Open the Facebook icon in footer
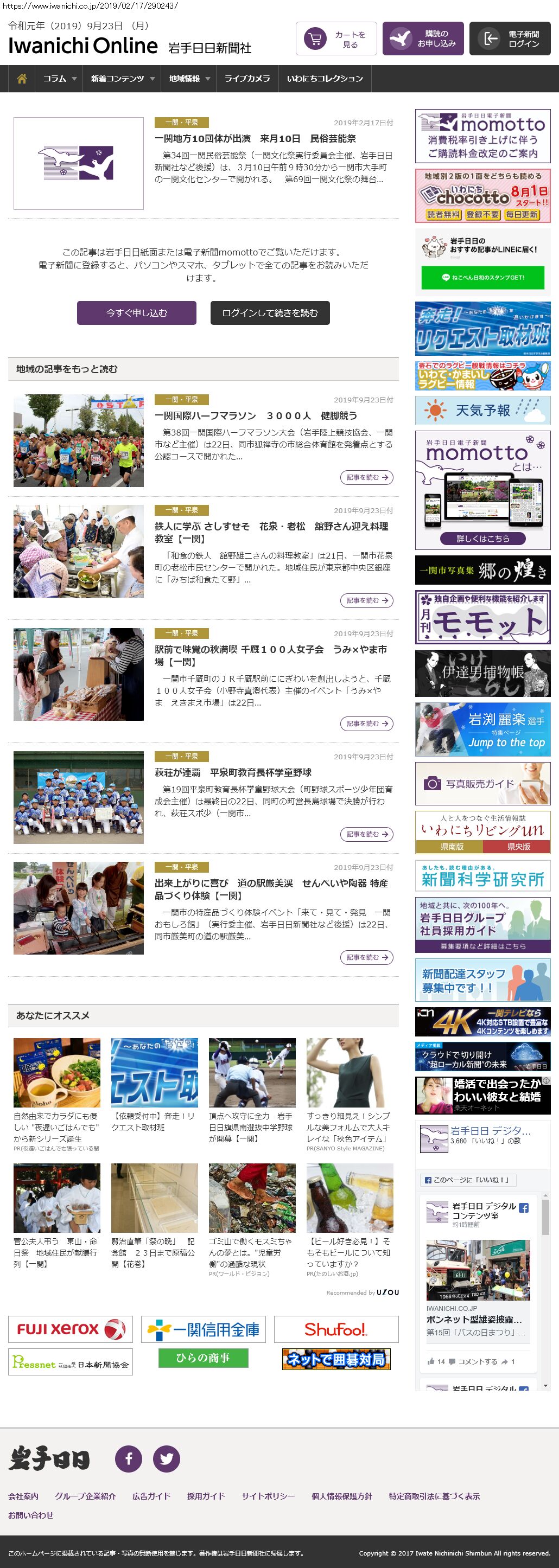 pos(129,1458)
